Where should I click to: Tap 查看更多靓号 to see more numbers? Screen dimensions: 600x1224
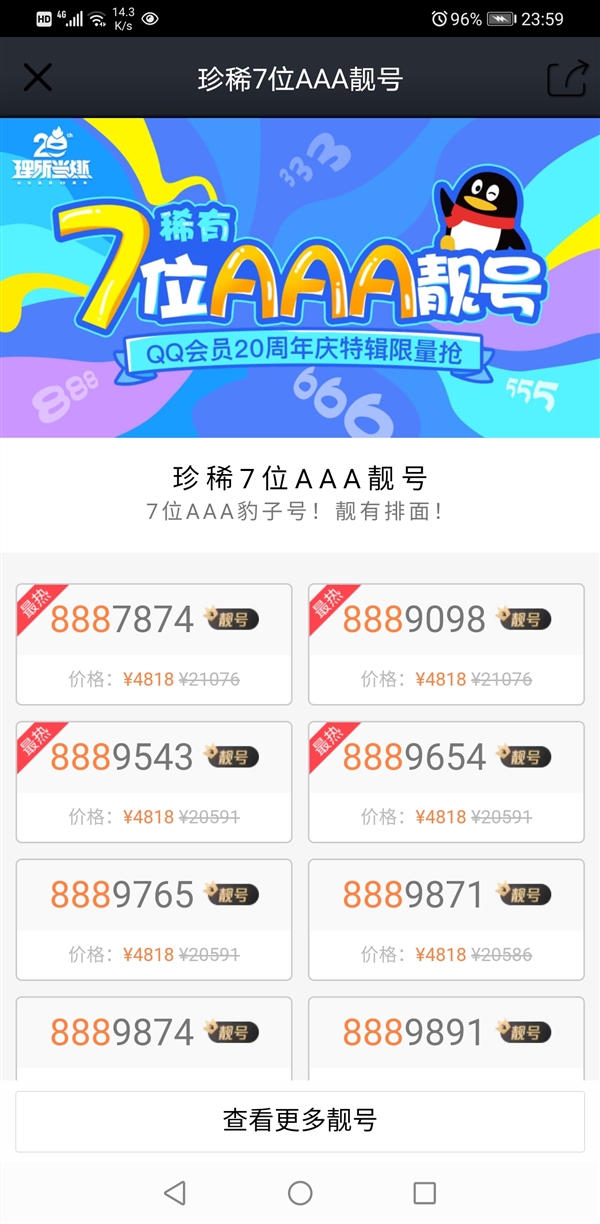coord(300,1120)
